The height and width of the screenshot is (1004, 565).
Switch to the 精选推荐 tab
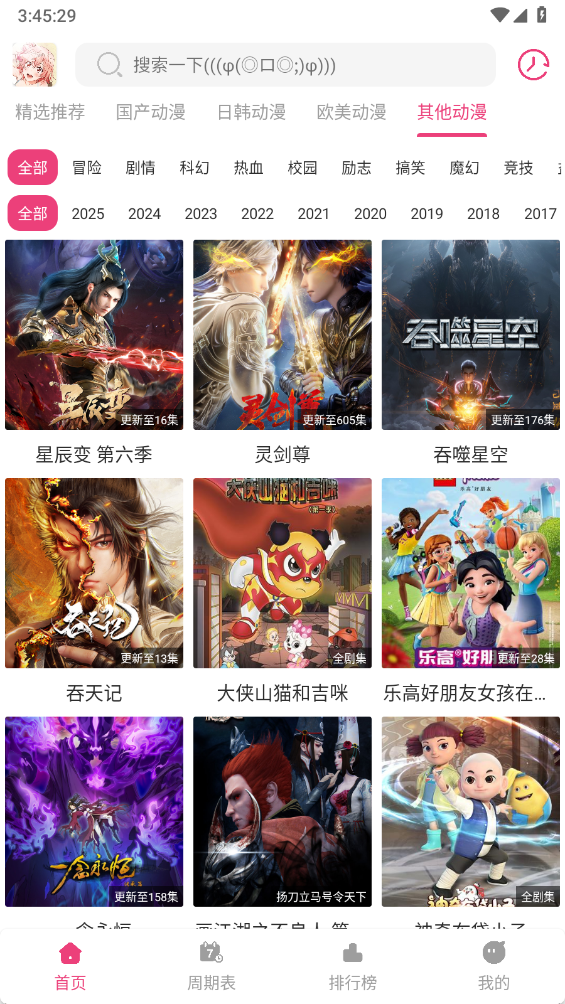(50, 112)
